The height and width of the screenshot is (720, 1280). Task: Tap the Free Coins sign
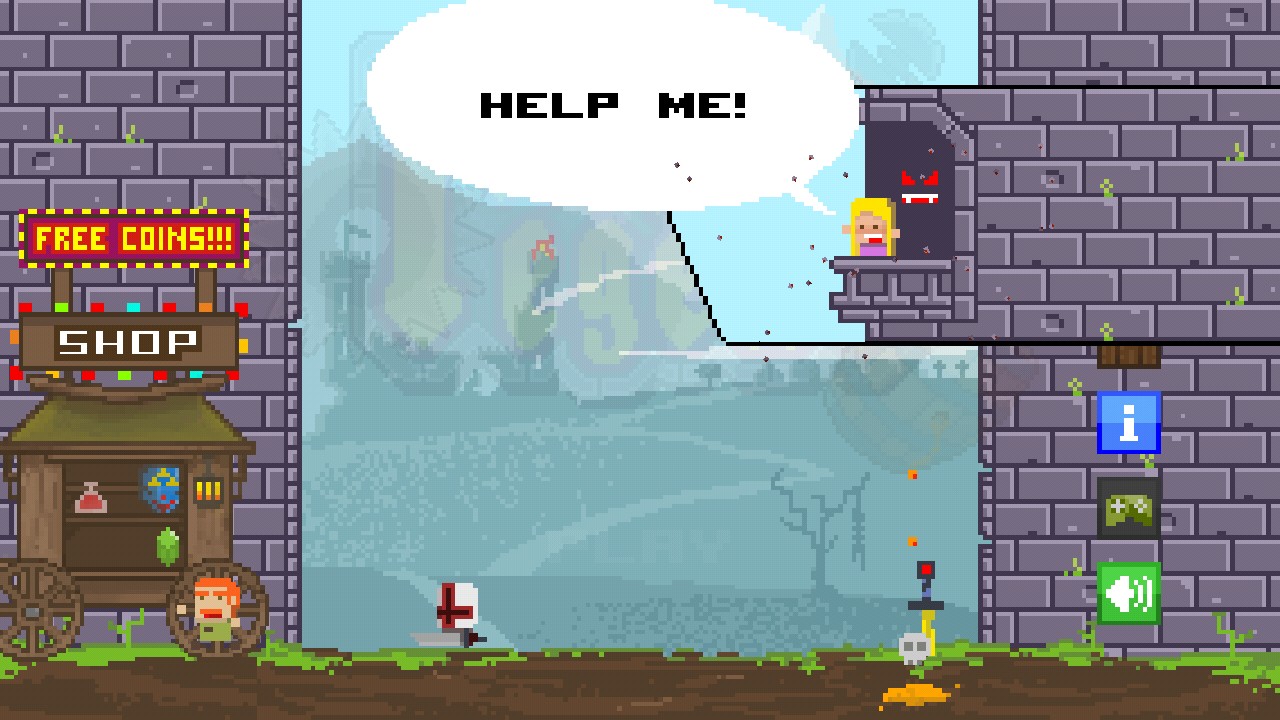[133, 238]
